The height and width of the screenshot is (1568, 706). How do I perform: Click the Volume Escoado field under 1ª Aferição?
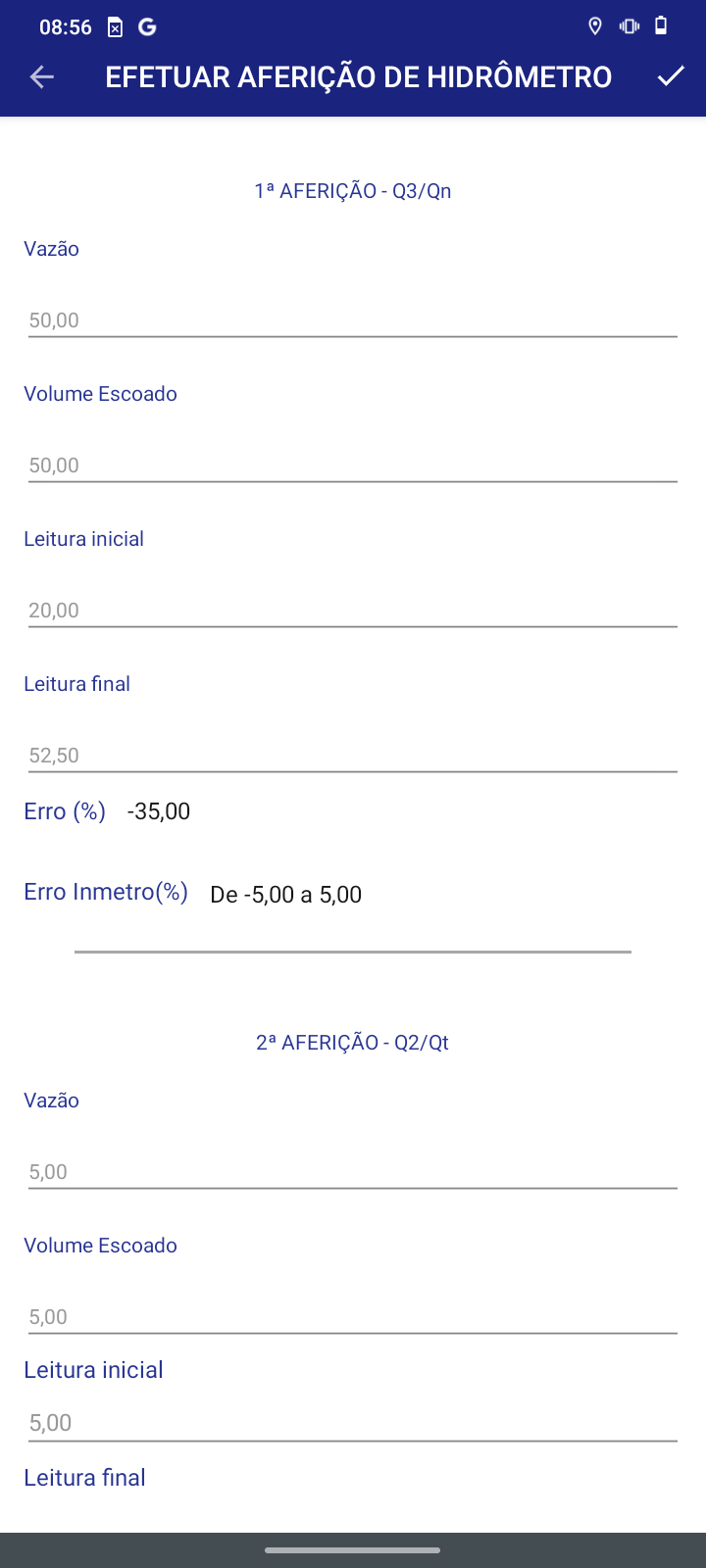(x=353, y=465)
